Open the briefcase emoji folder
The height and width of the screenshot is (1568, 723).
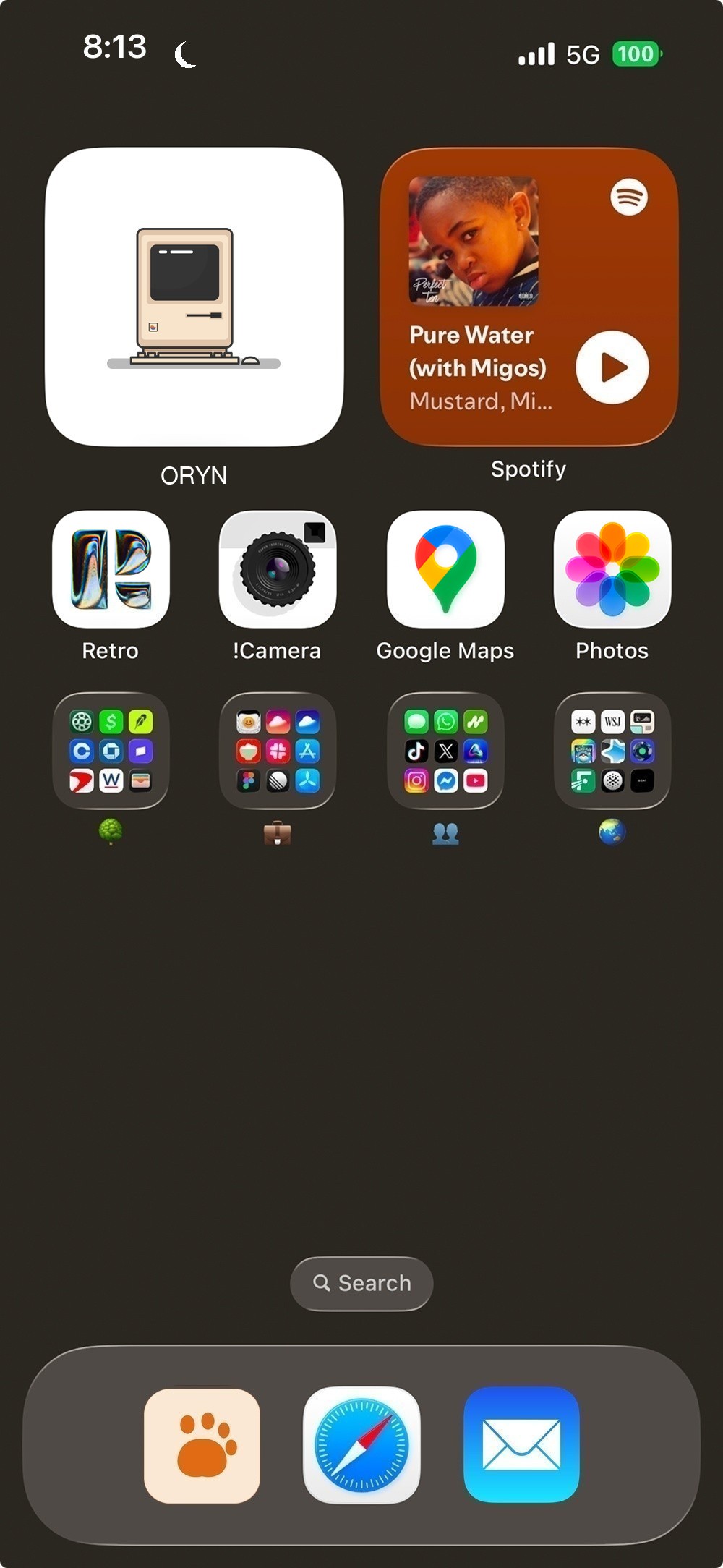coord(278,751)
